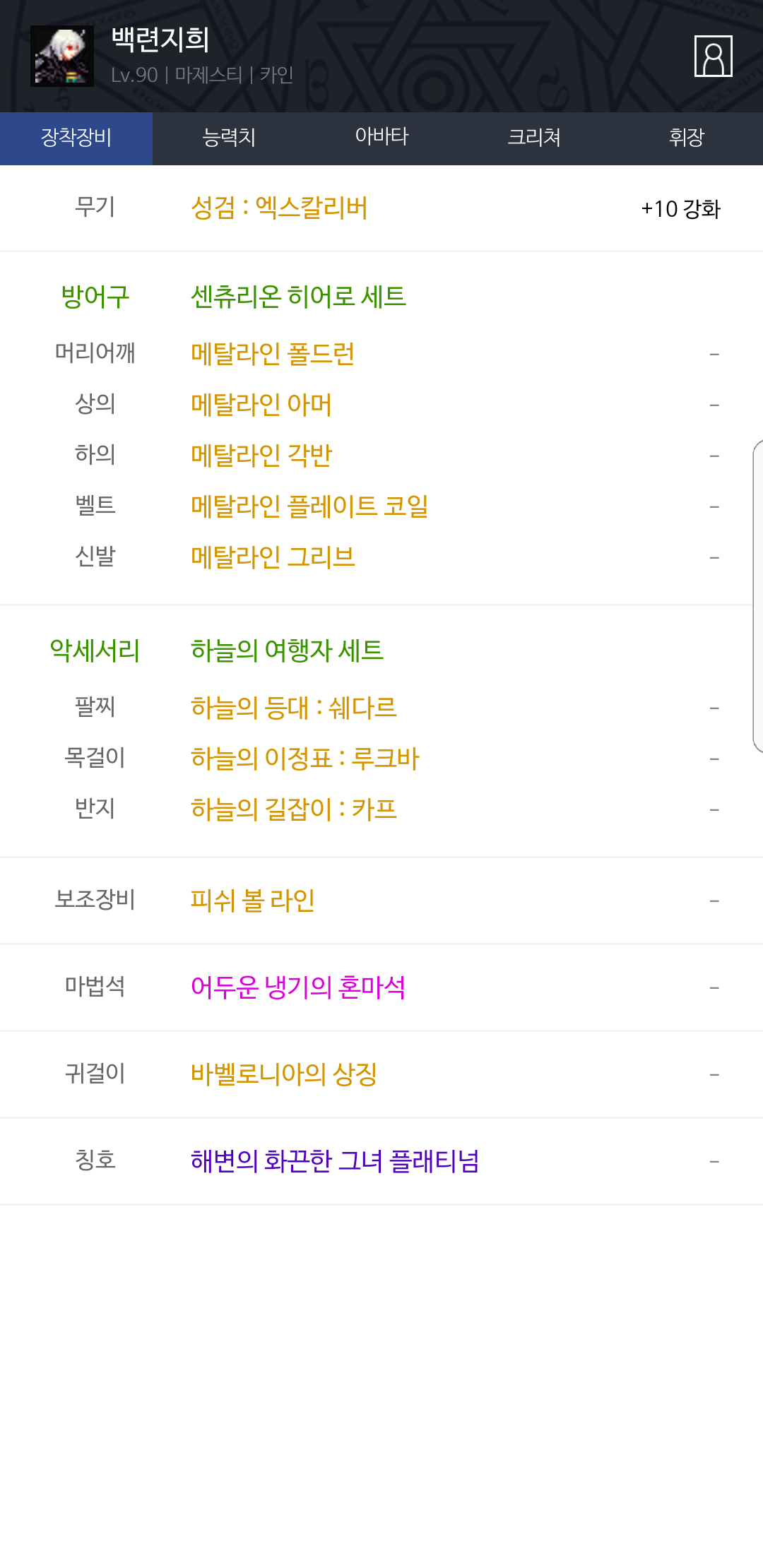Open 피쉬 볼 라인 sub equipment
The image size is (763, 1568).
pos(253,901)
